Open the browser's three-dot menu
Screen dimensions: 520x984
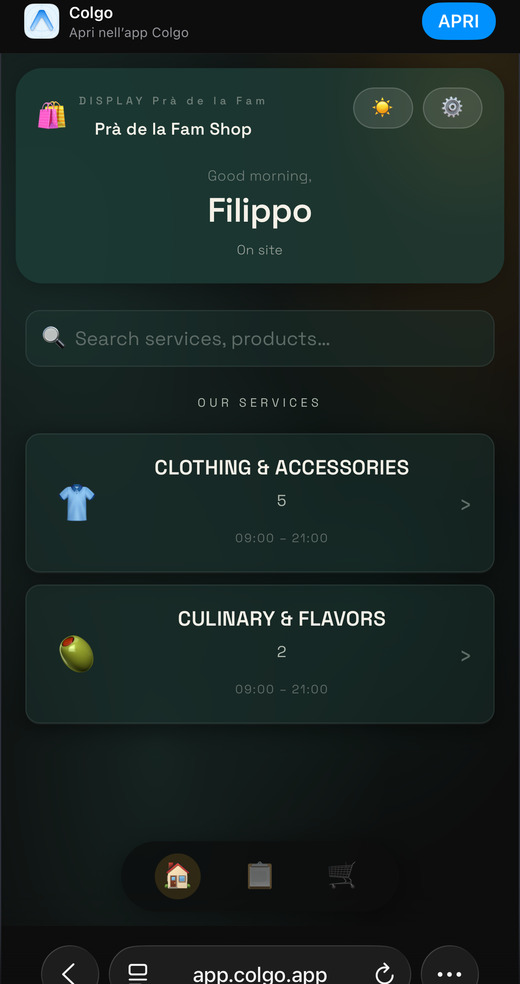click(450, 971)
